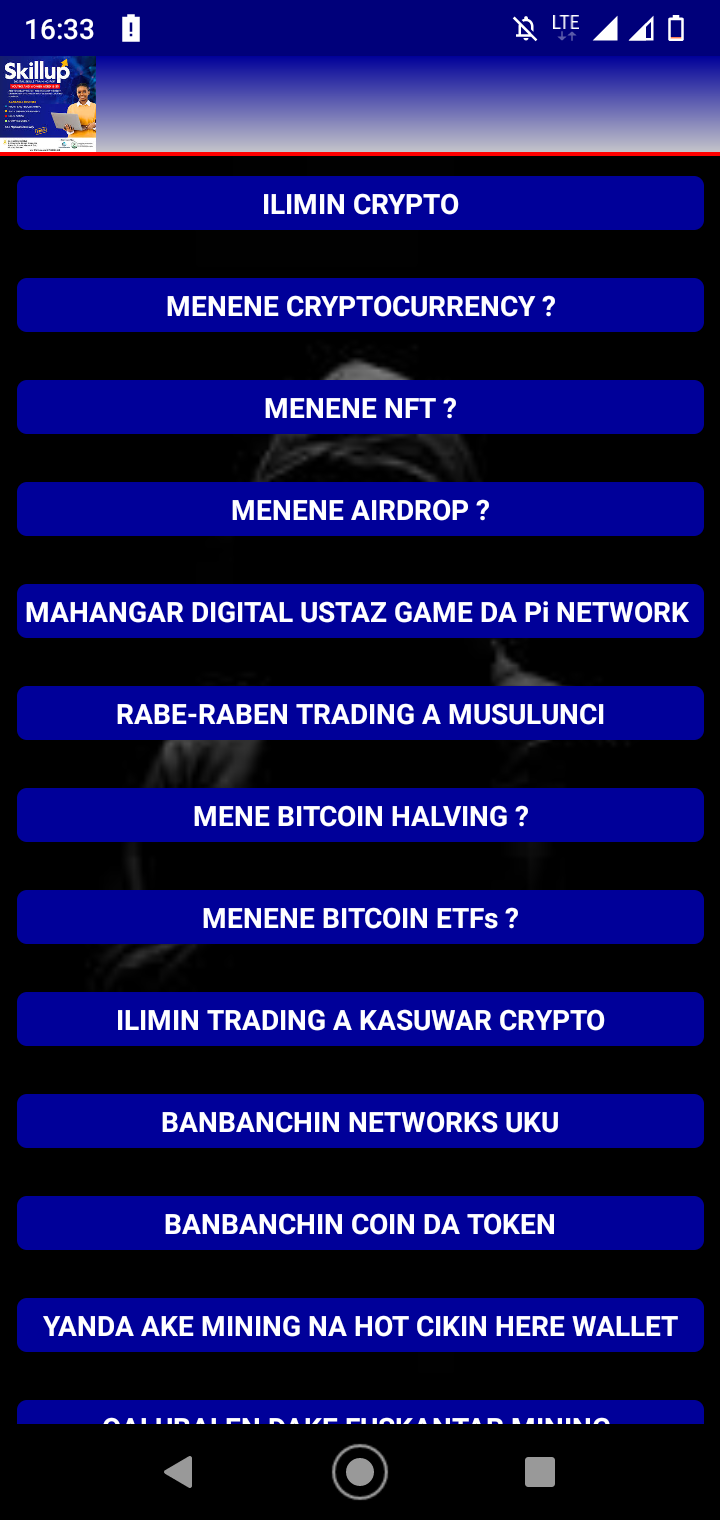This screenshot has width=720, height=1520.
Task: Open BANBANCHIN COIN DA TOKEN topic
Action: click(360, 1224)
